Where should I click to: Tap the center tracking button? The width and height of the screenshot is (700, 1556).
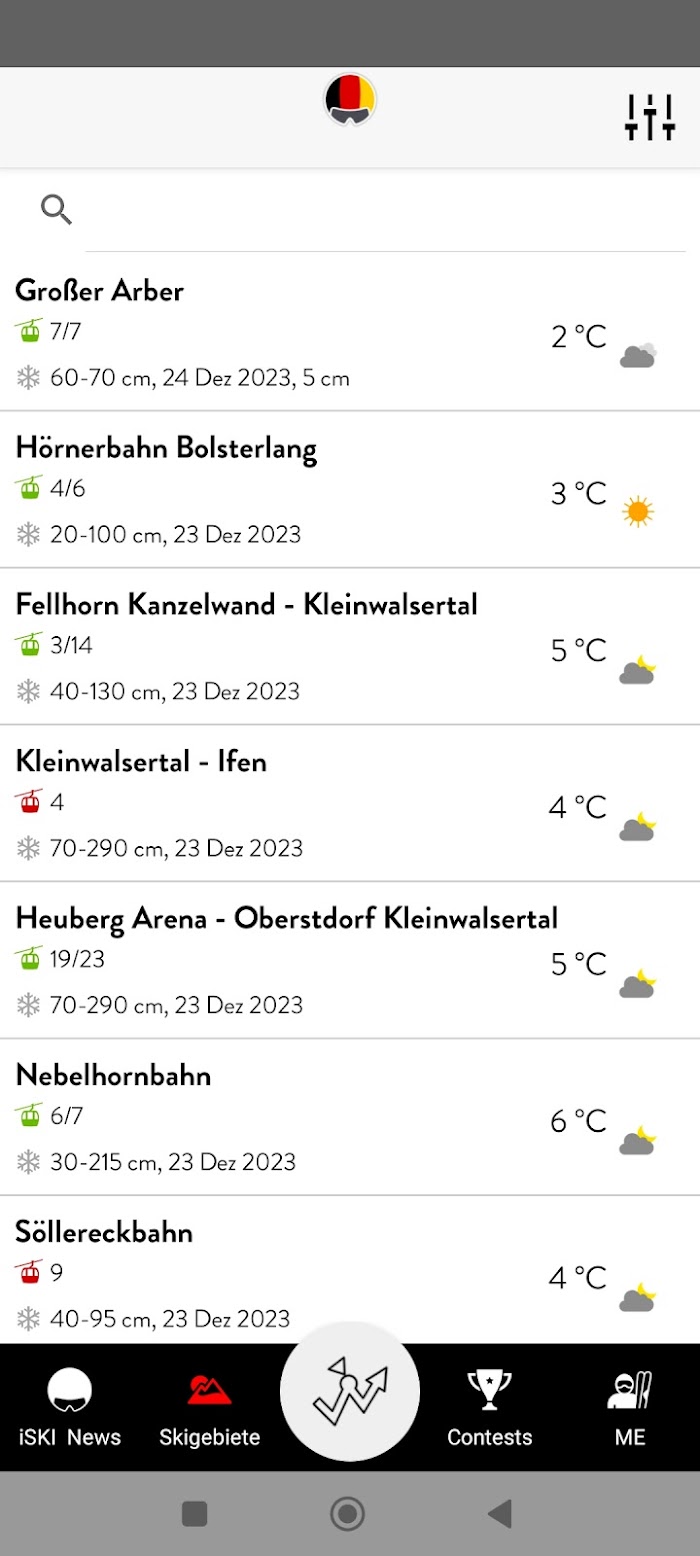[350, 1392]
